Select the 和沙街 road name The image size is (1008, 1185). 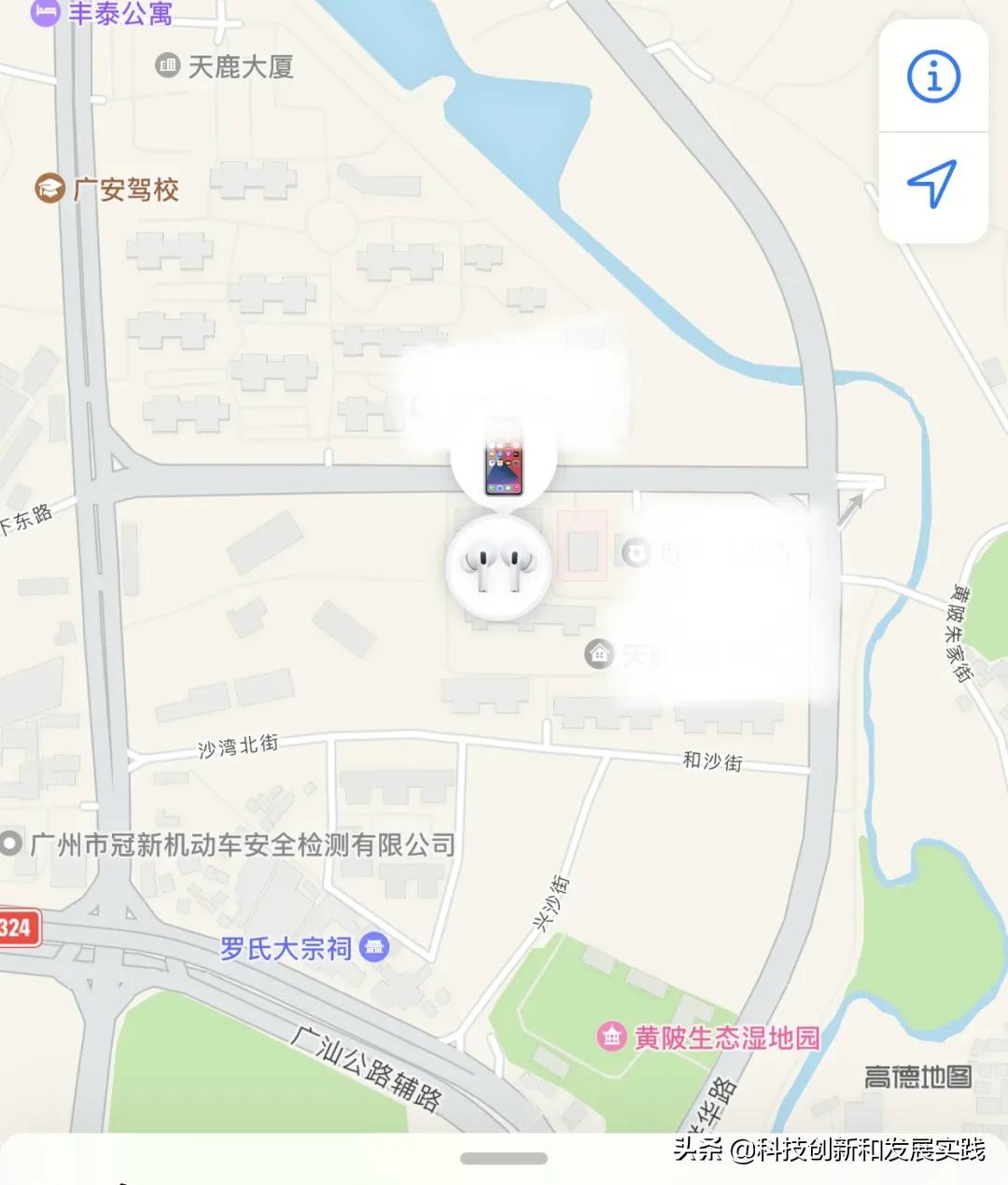(x=713, y=760)
